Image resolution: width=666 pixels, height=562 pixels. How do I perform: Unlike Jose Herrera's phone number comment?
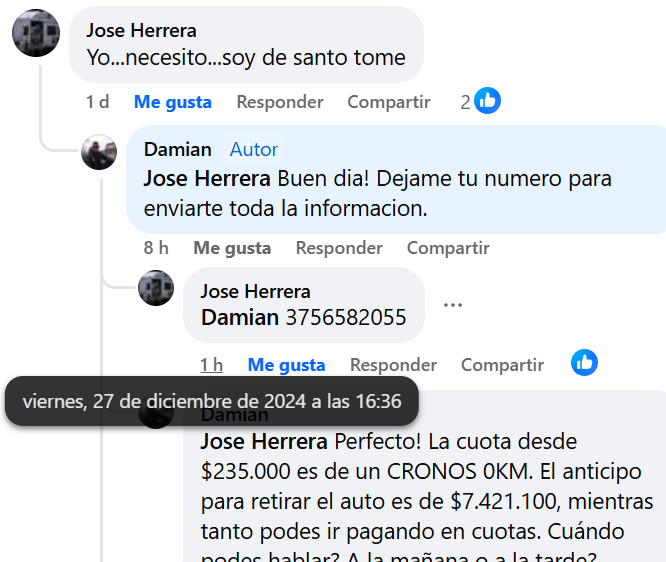pyautogui.click(x=286, y=365)
